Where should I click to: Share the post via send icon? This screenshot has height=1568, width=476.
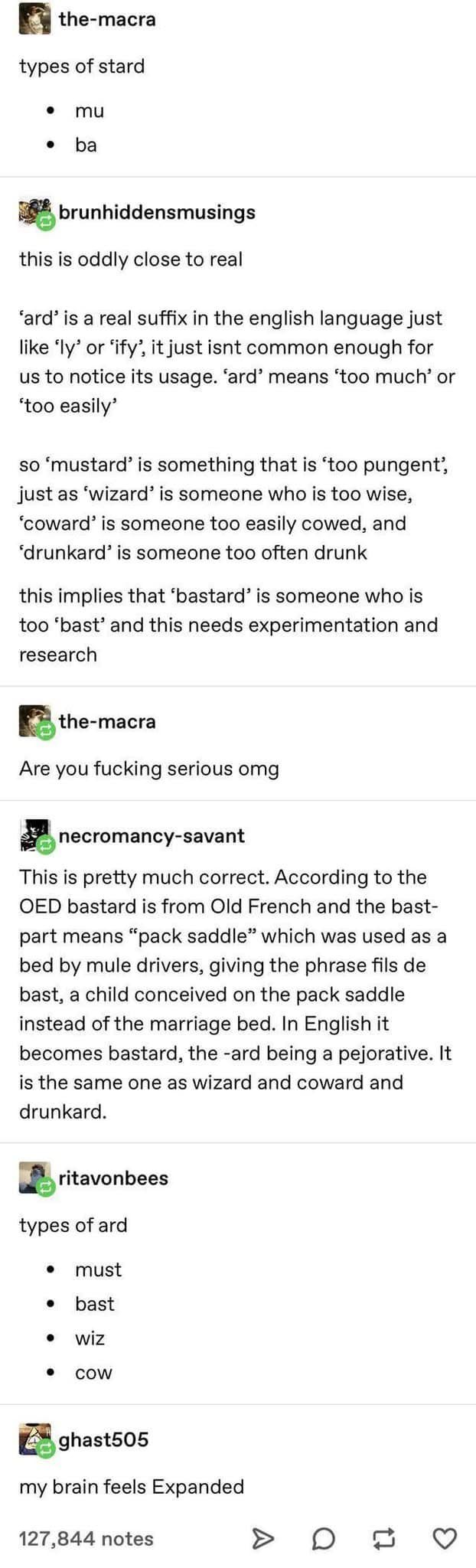[262, 1538]
